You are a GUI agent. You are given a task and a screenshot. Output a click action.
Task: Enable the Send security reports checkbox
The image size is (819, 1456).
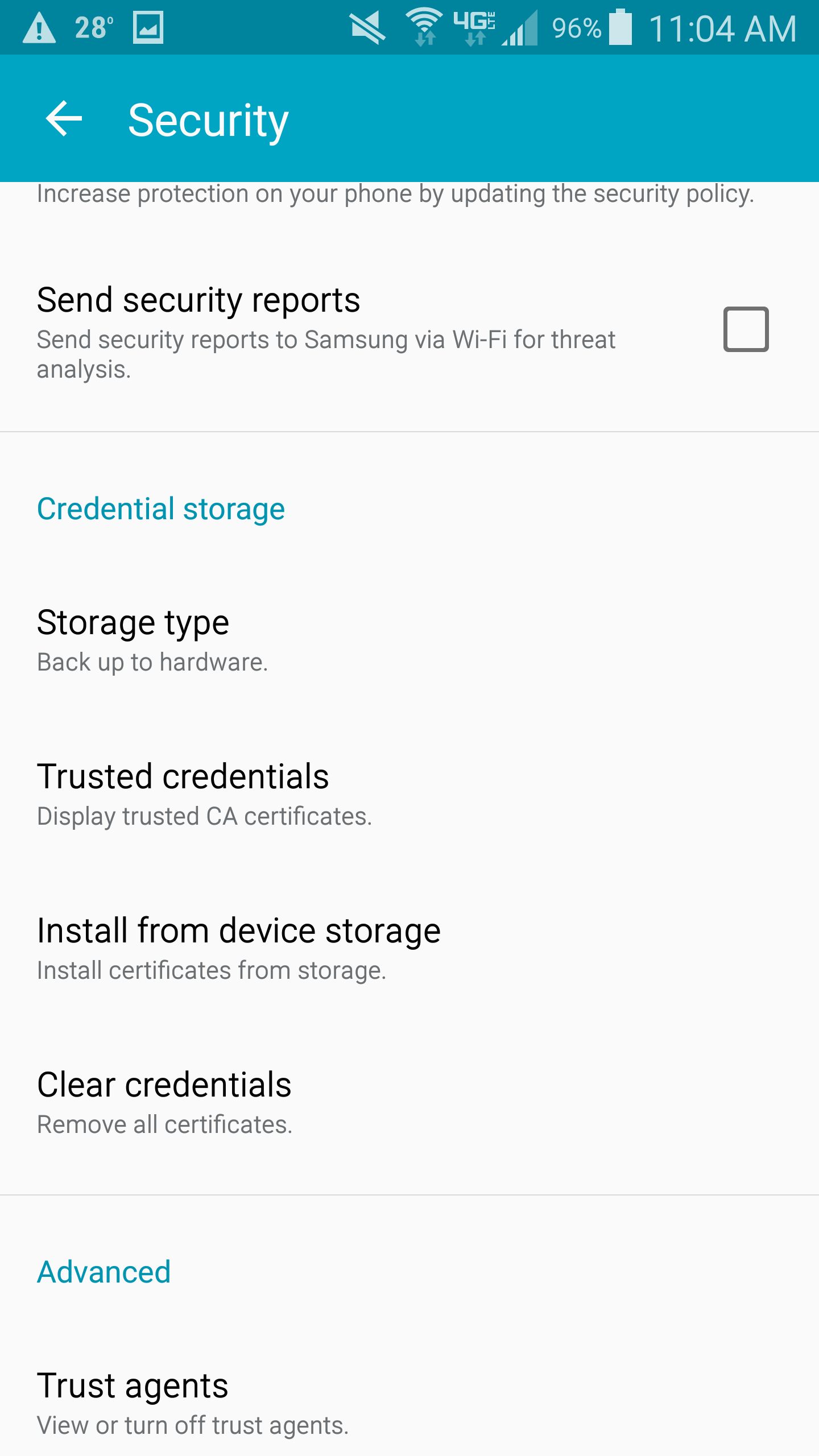click(x=746, y=329)
